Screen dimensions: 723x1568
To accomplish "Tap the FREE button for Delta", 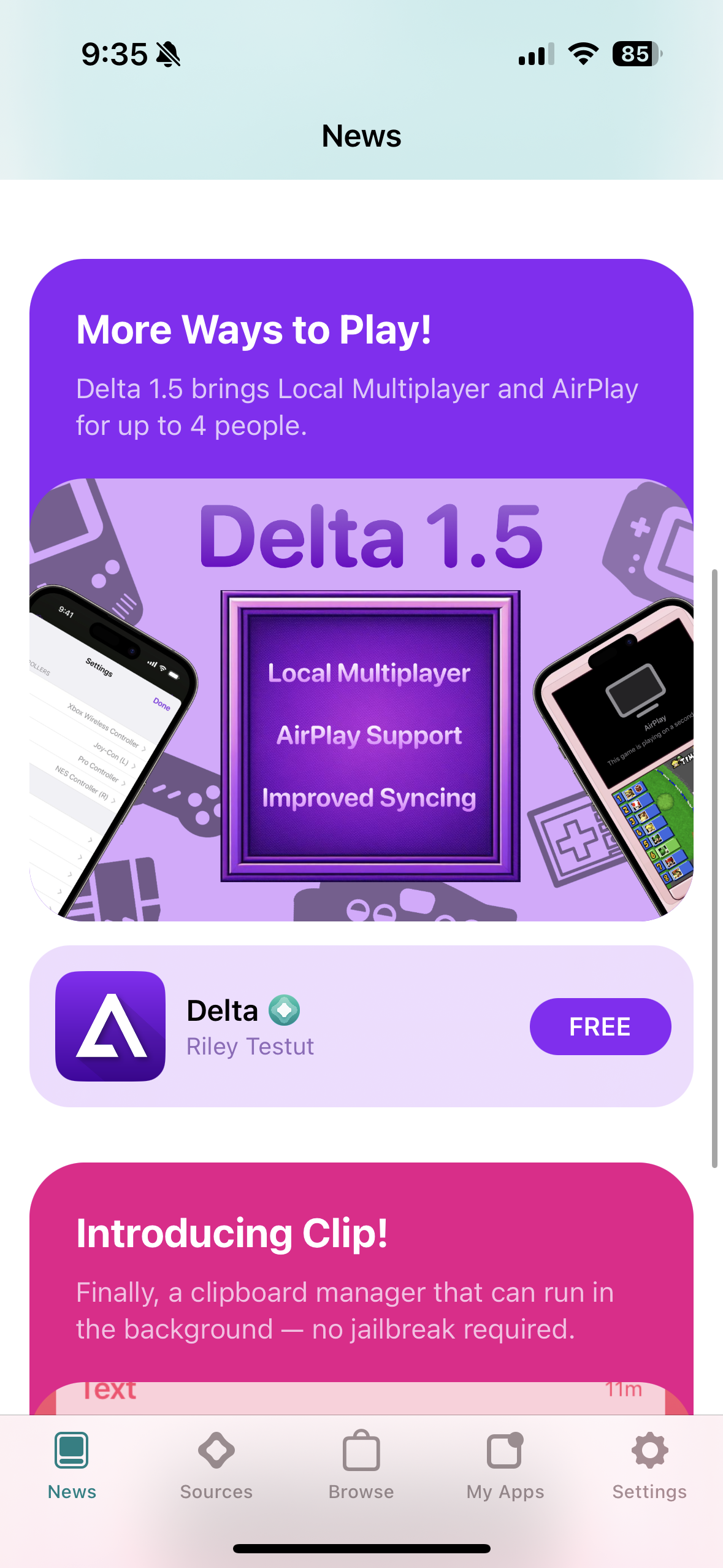I will click(x=600, y=1027).
